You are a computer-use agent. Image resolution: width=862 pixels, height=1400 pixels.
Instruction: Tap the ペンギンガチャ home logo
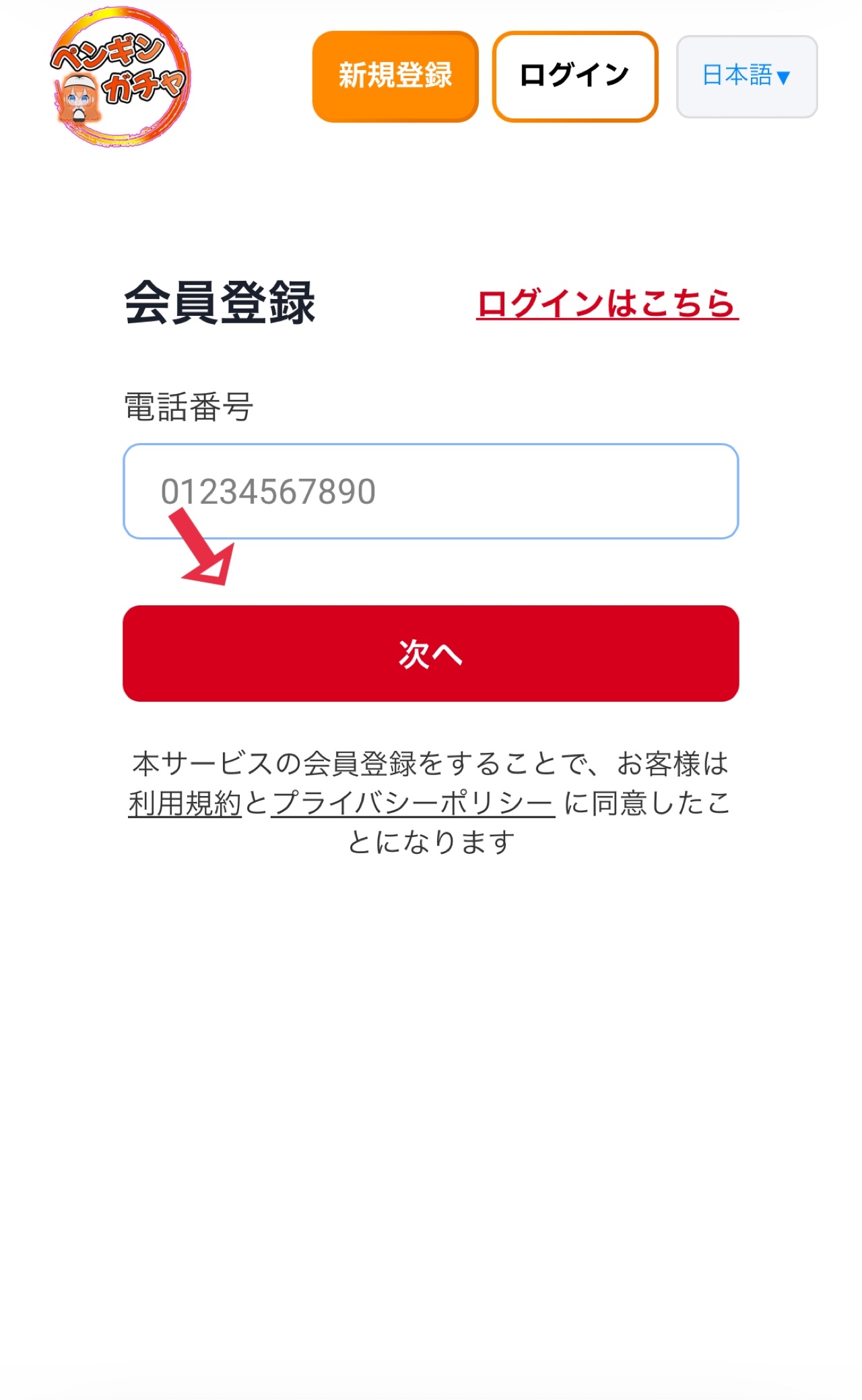click(x=120, y=77)
